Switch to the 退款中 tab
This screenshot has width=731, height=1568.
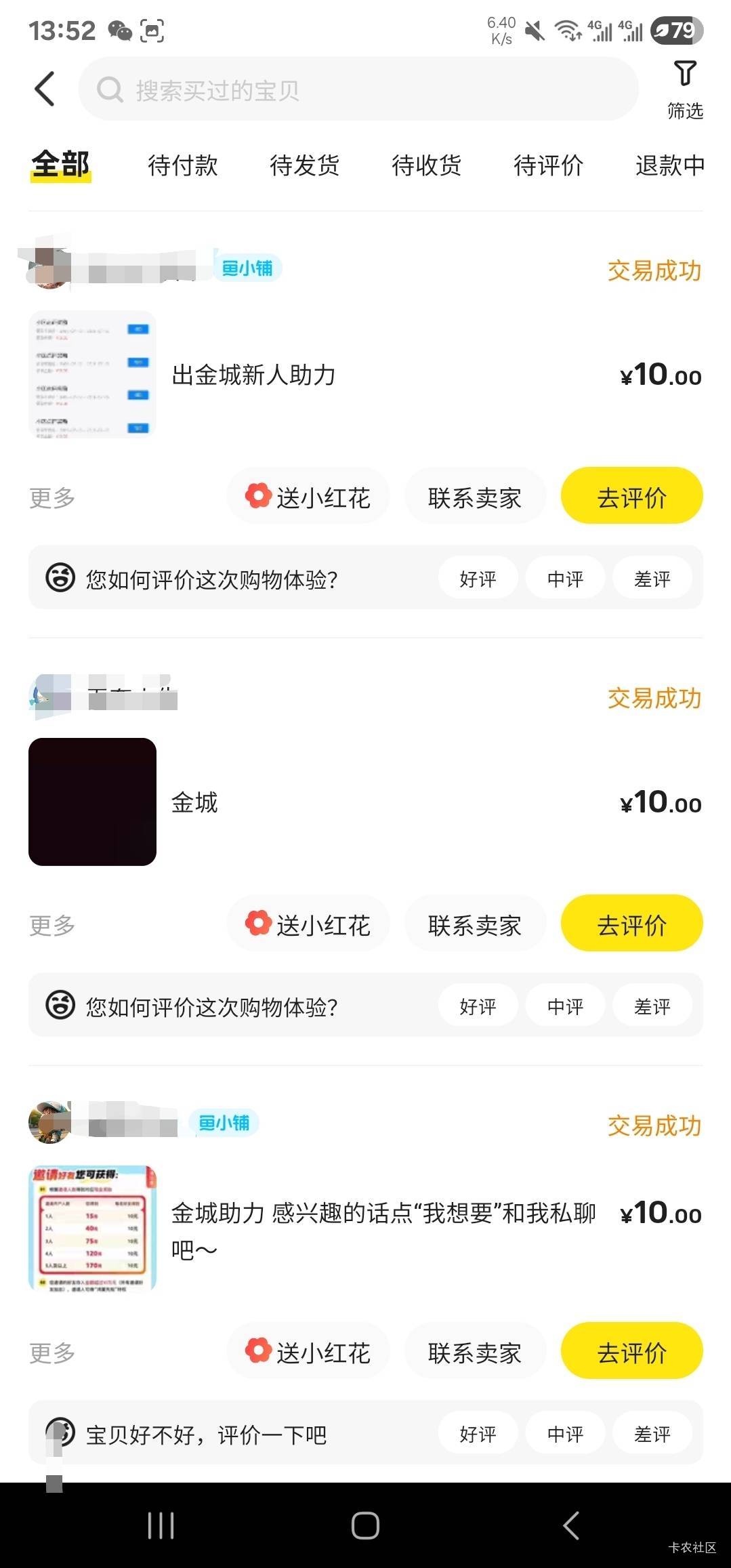point(670,165)
